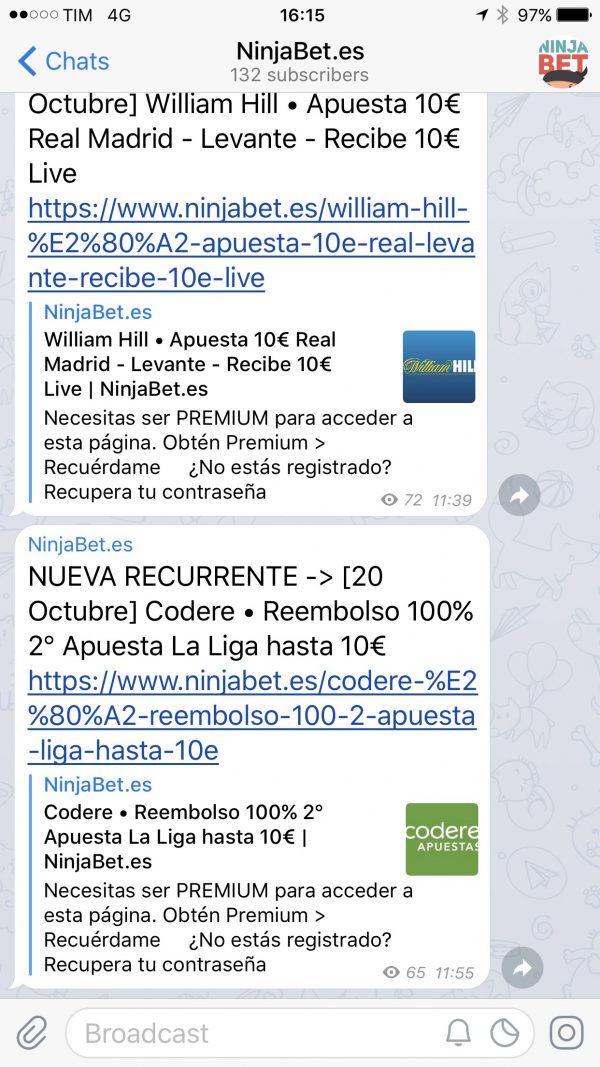600x1067 pixels.
Task: Open the sticker panel icon
Action: (505, 1033)
